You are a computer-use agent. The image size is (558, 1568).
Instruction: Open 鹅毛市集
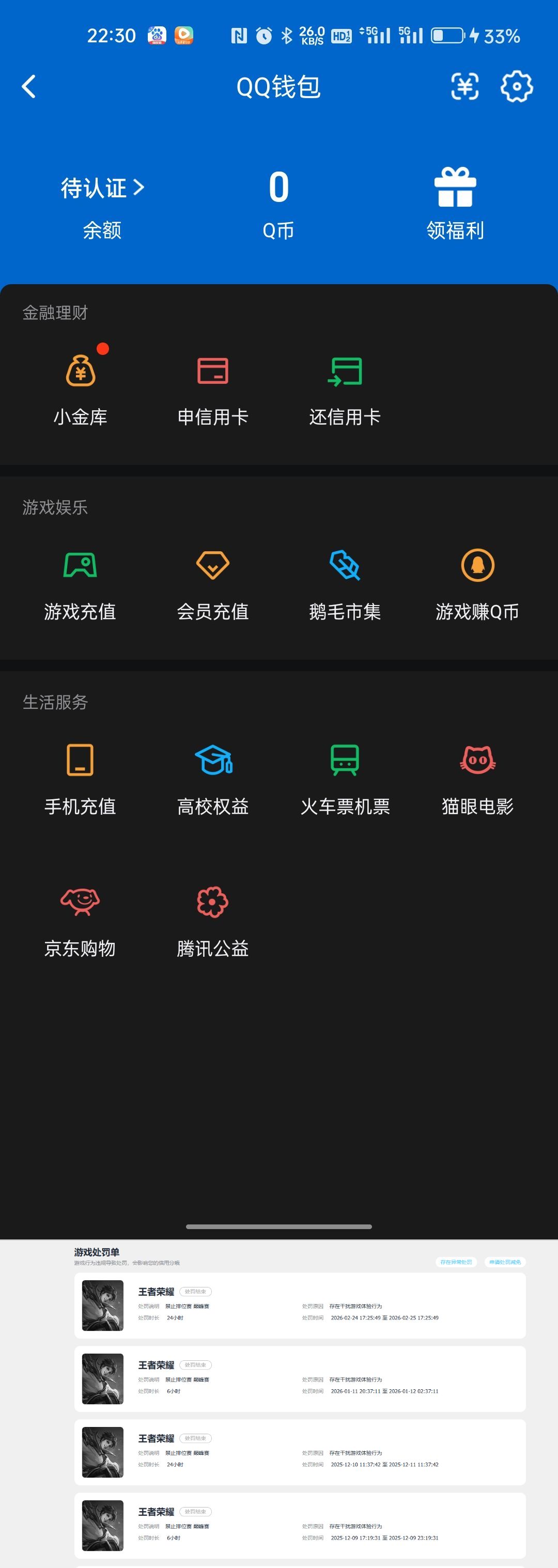[x=345, y=584]
